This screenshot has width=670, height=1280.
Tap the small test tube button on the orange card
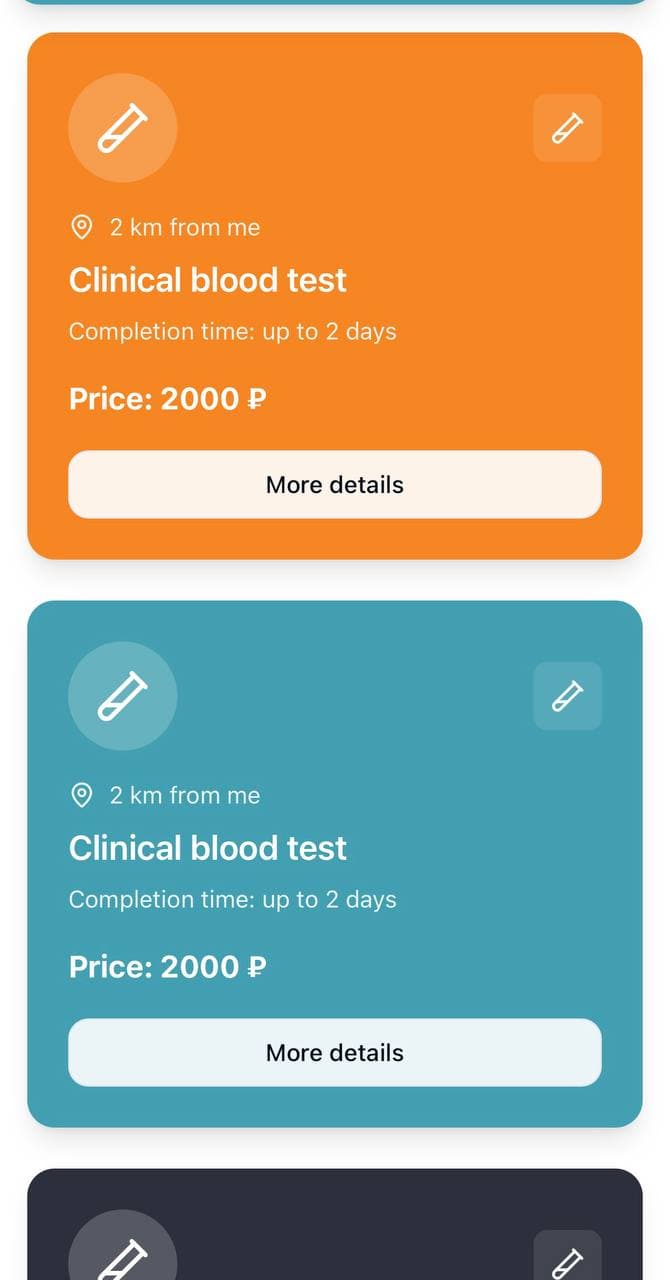tap(567, 128)
